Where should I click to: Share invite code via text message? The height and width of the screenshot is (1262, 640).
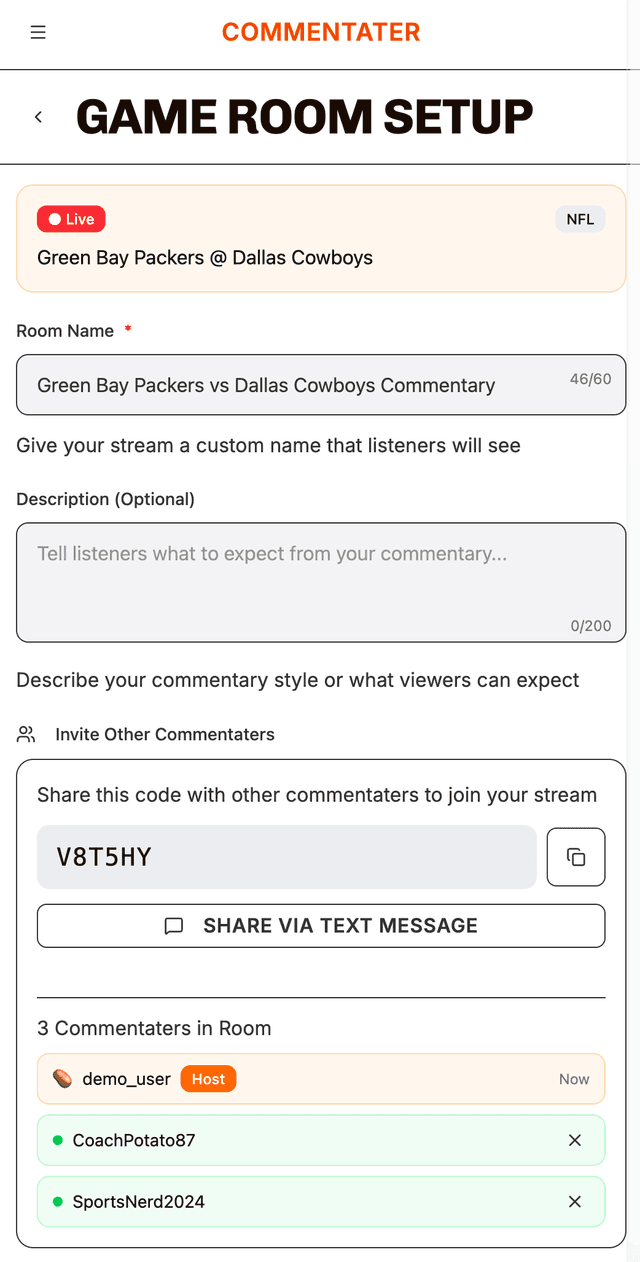click(321, 926)
